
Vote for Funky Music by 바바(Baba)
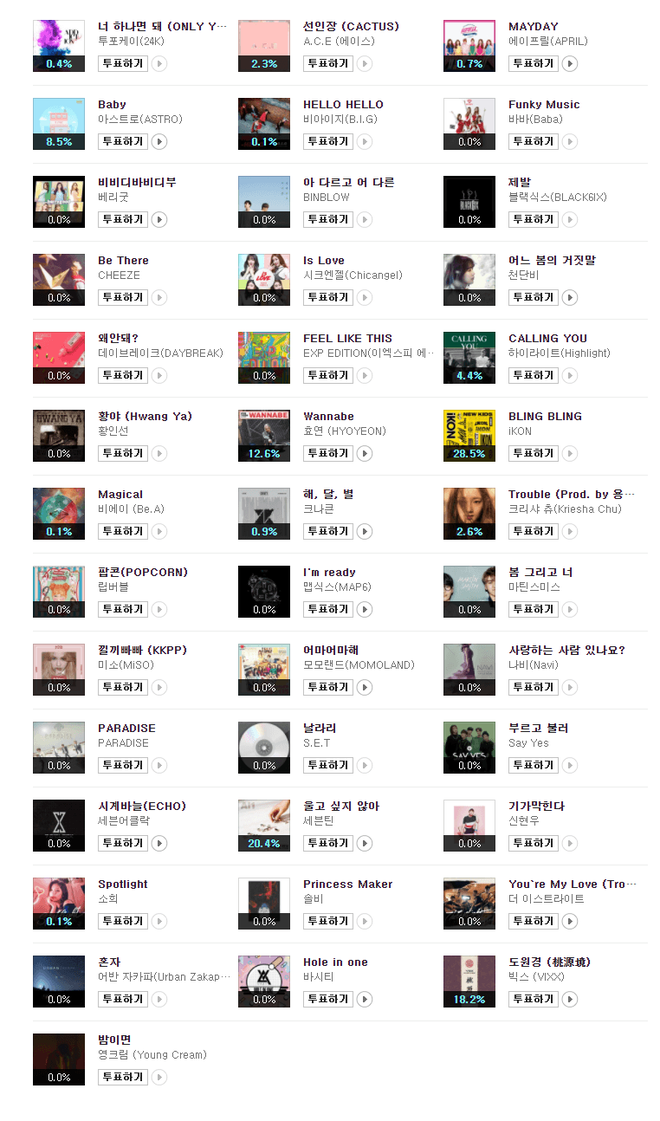[533, 141]
